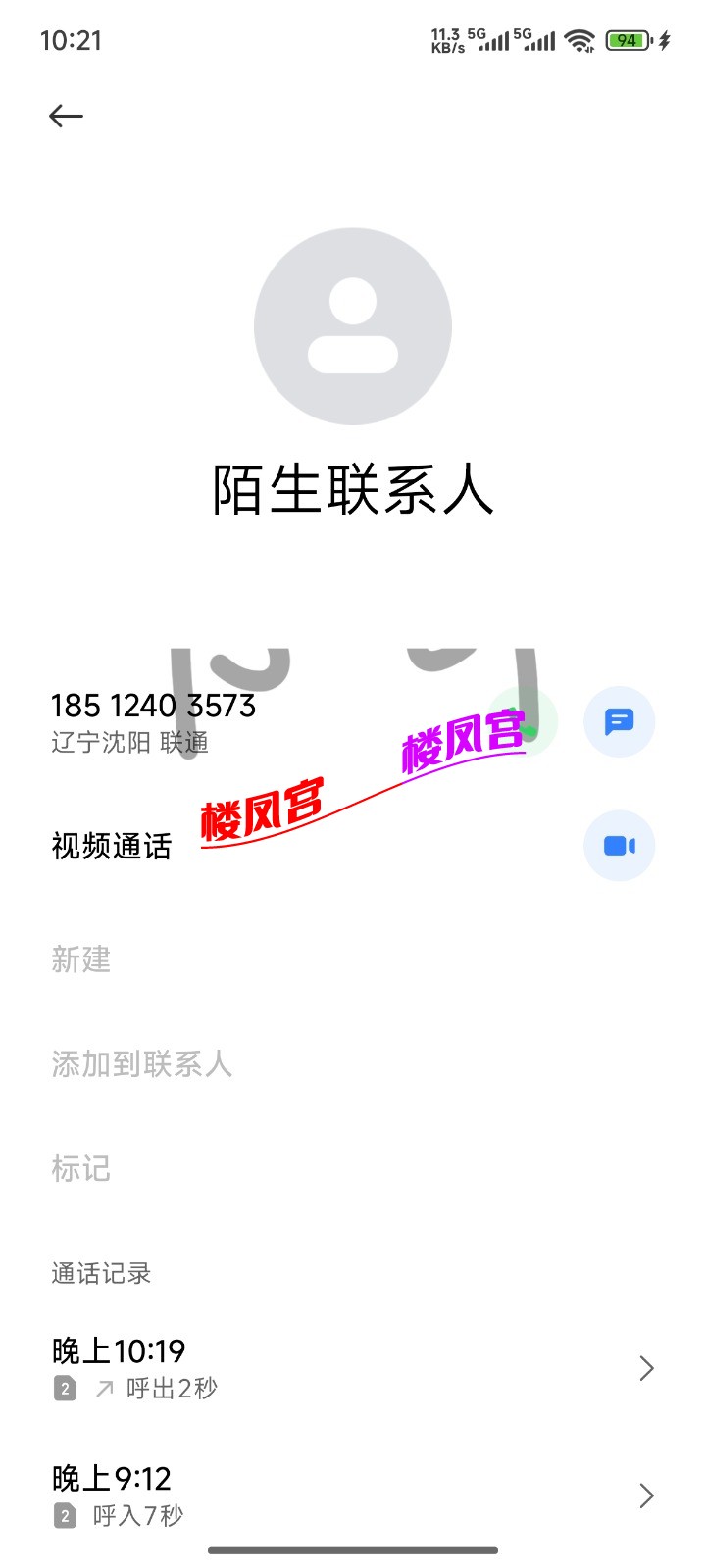The height and width of the screenshot is (1568, 706).
Task: Tap the outgoing call arrow icon
Action: 103,1387
